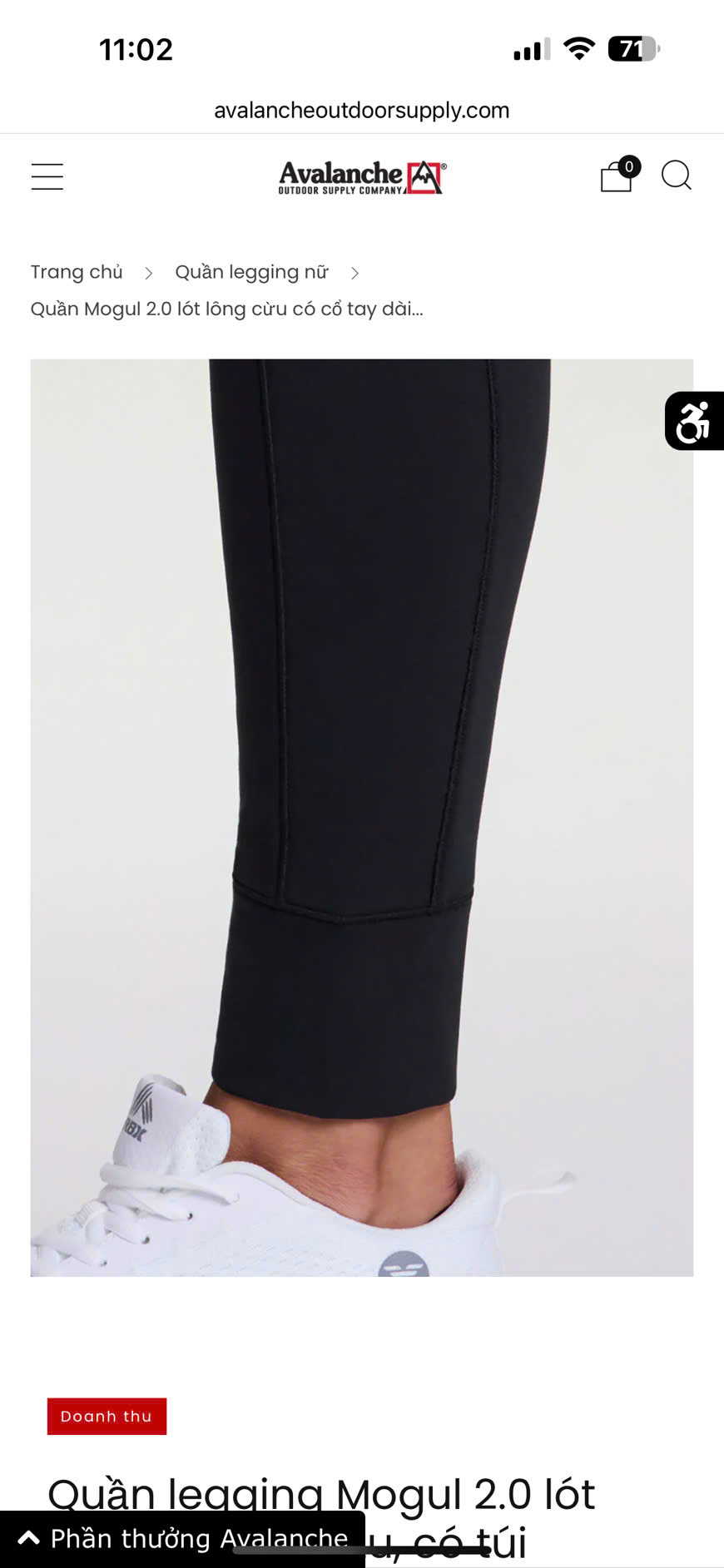The height and width of the screenshot is (1568, 724).
Task: Open the hamburger menu
Action: 47,176
